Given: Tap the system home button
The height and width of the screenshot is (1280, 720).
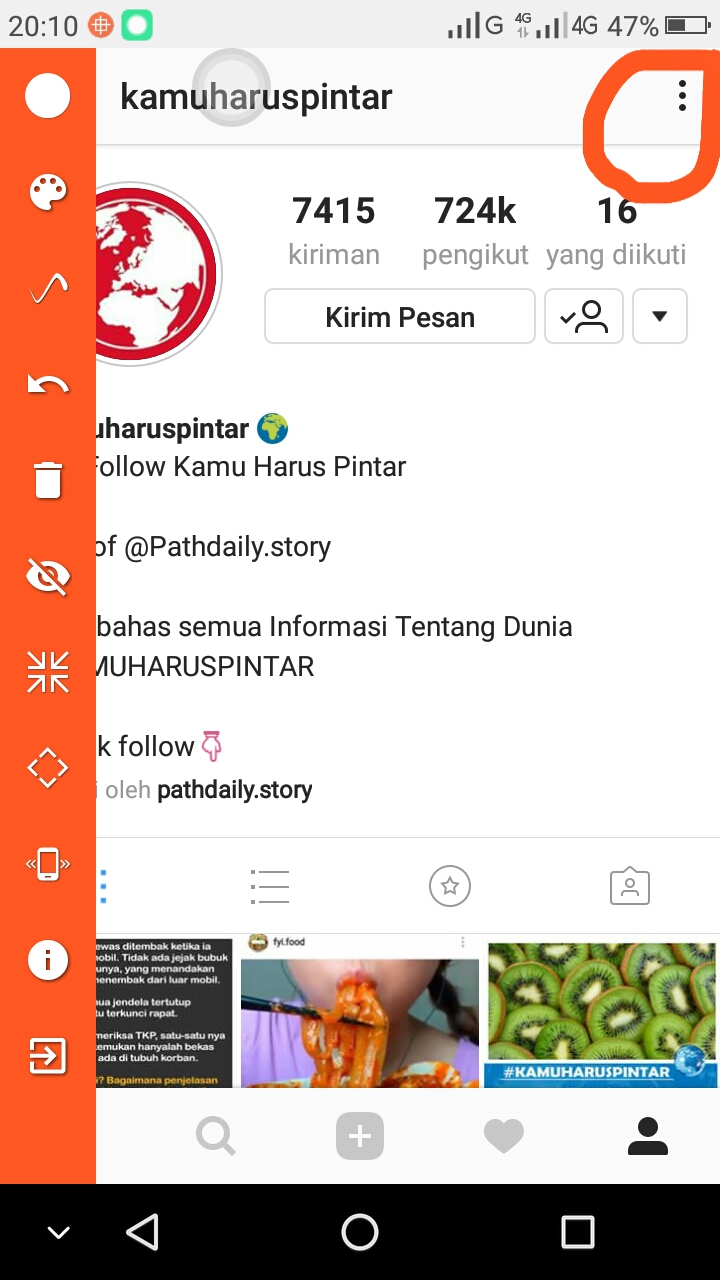Looking at the screenshot, I should click(360, 1232).
